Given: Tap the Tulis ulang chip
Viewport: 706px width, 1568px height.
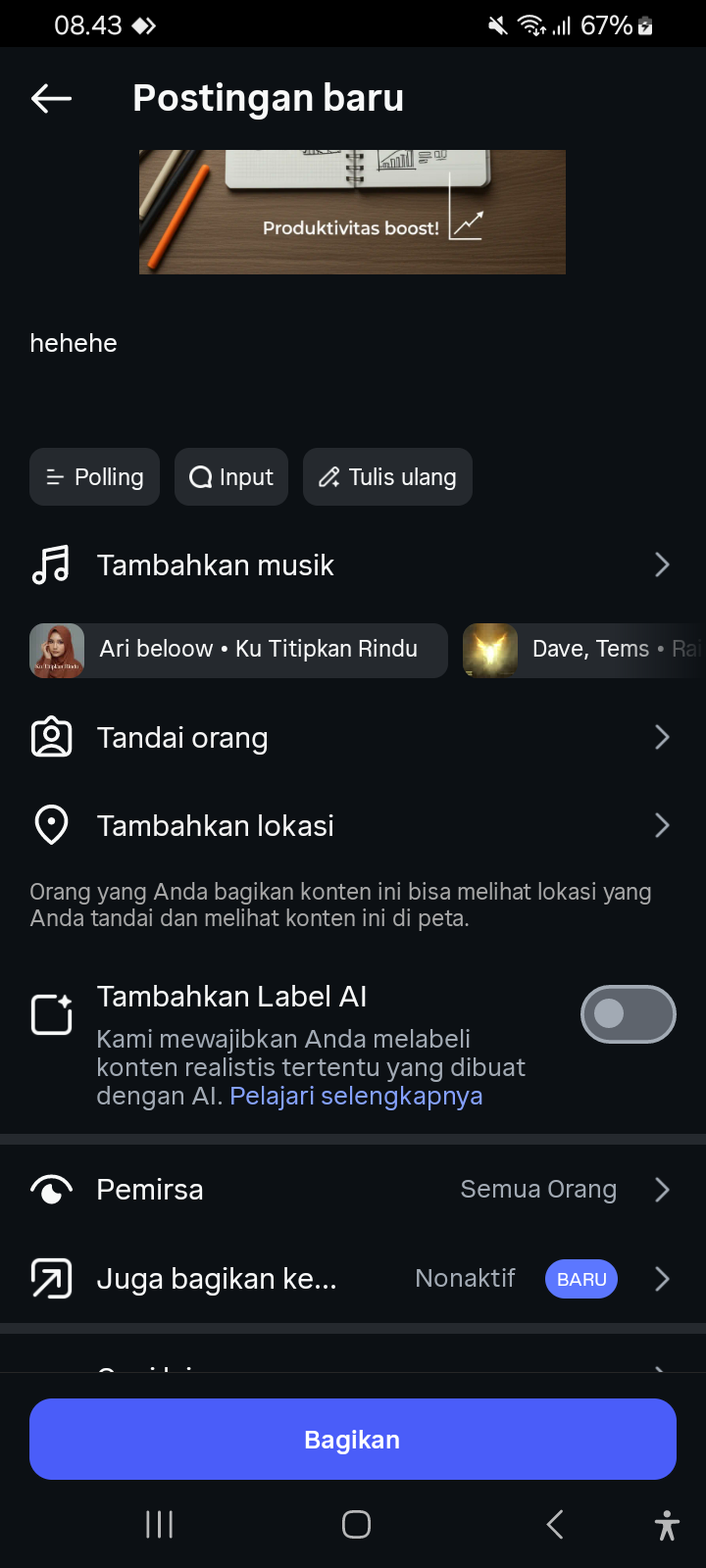Looking at the screenshot, I should pos(387,477).
